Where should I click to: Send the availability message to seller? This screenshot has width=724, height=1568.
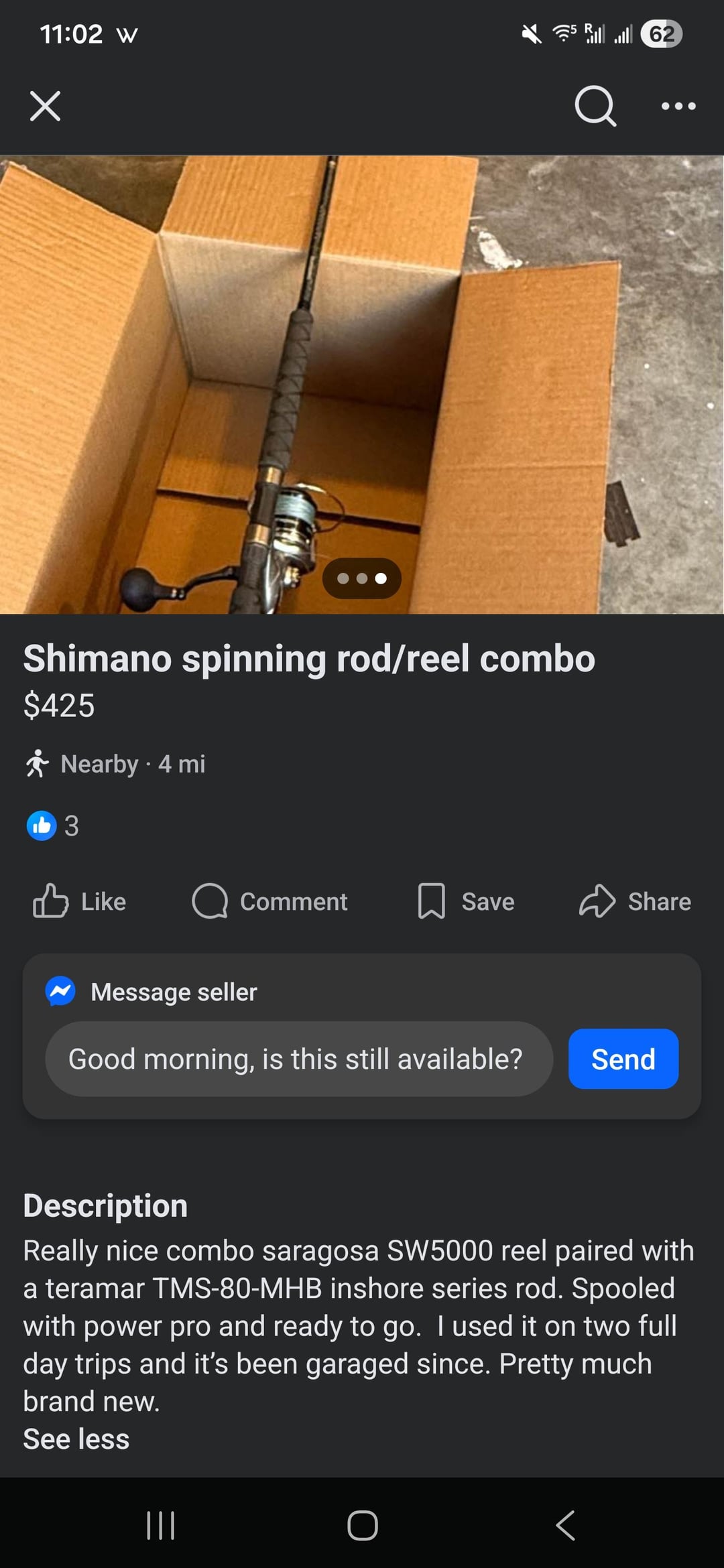point(623,1059)
